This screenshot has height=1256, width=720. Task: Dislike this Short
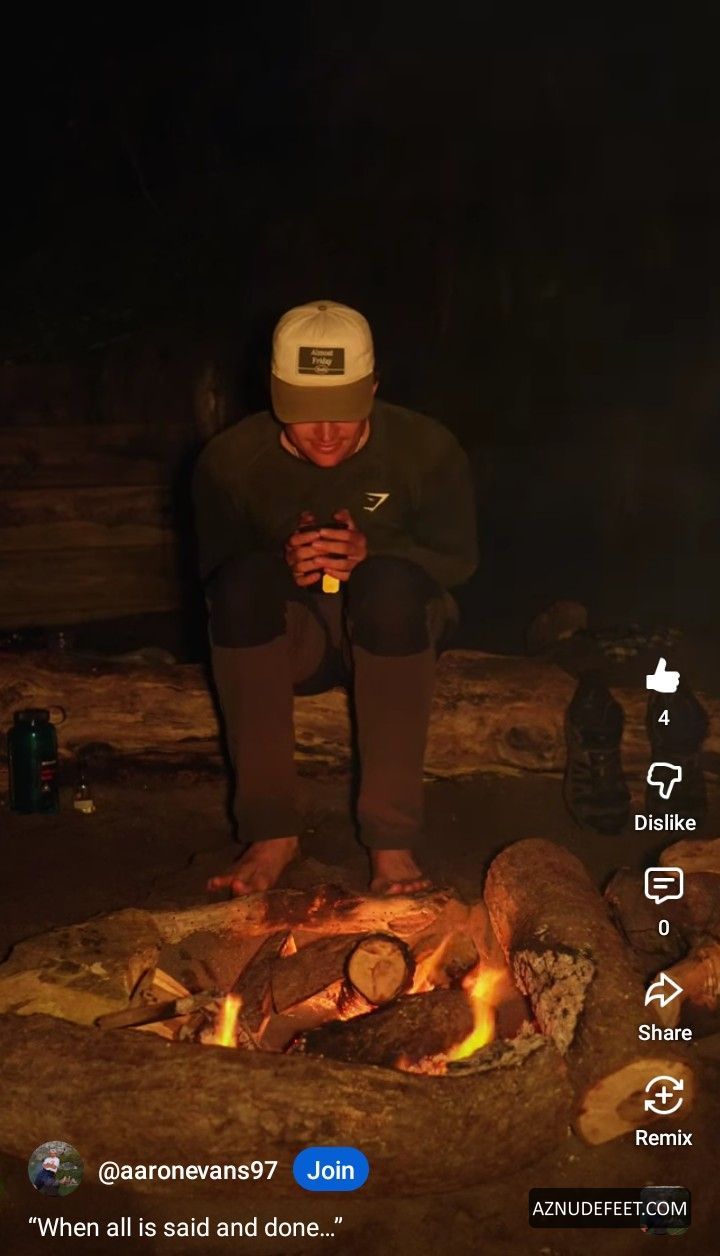click(x=664, y=782)
